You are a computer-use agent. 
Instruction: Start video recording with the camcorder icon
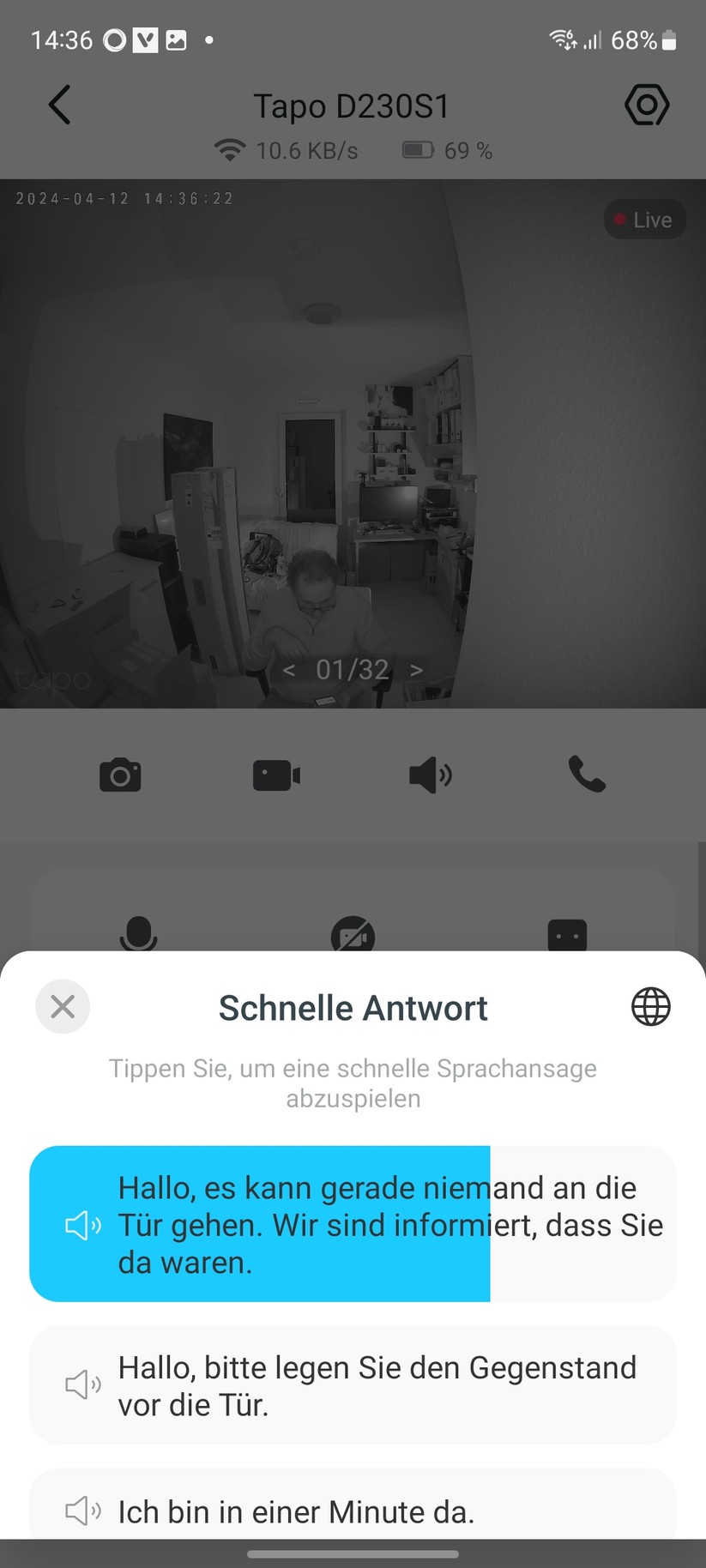click(x=276, y=775)
